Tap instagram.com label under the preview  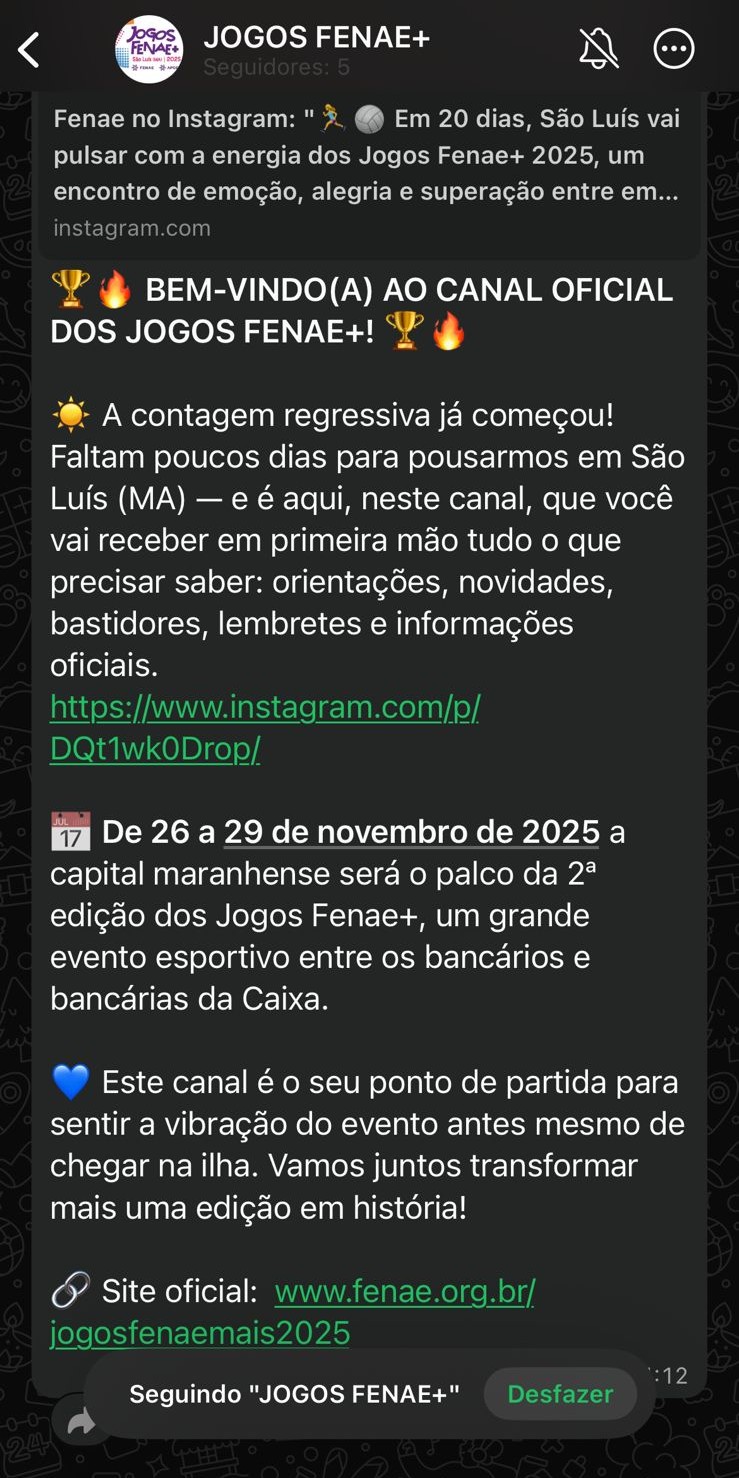click(x=131, y=228)
